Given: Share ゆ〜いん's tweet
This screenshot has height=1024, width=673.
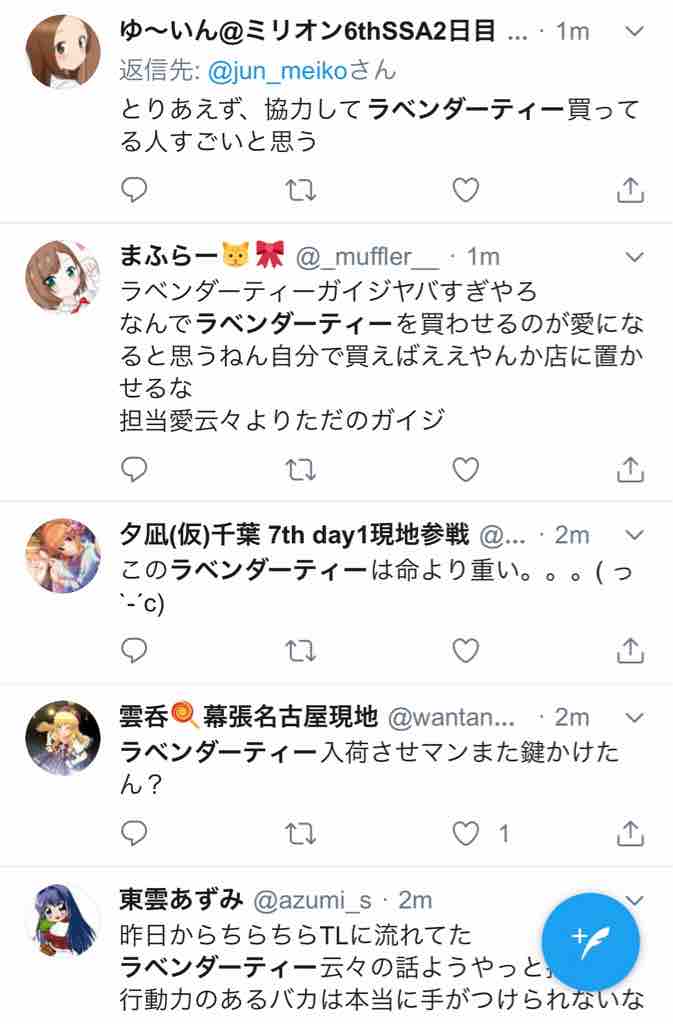Looking at the screenshot, I should click(629, 190).
